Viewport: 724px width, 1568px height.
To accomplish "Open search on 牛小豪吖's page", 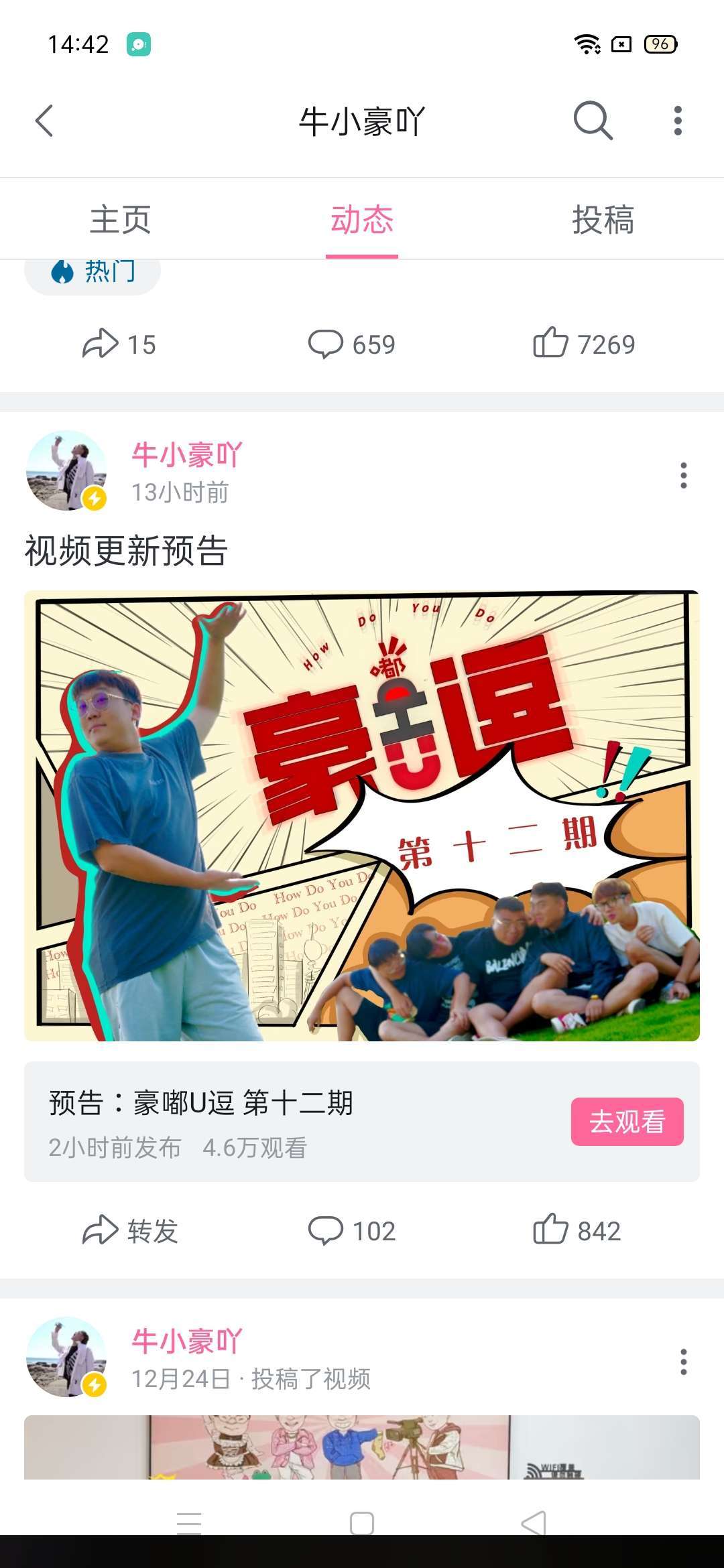I will click(593, 121).
